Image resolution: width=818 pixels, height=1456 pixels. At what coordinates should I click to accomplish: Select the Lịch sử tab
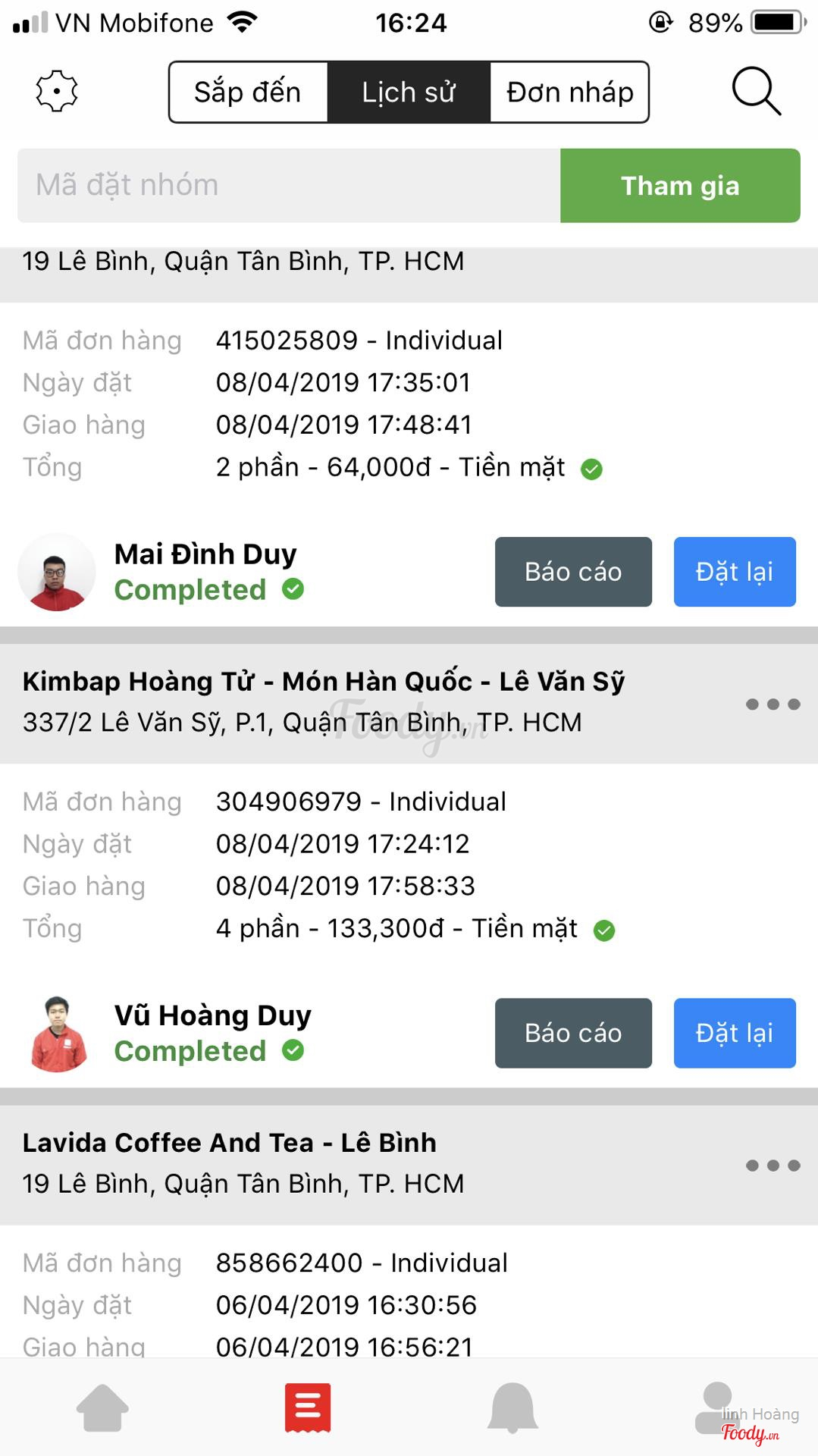(409, 92)
